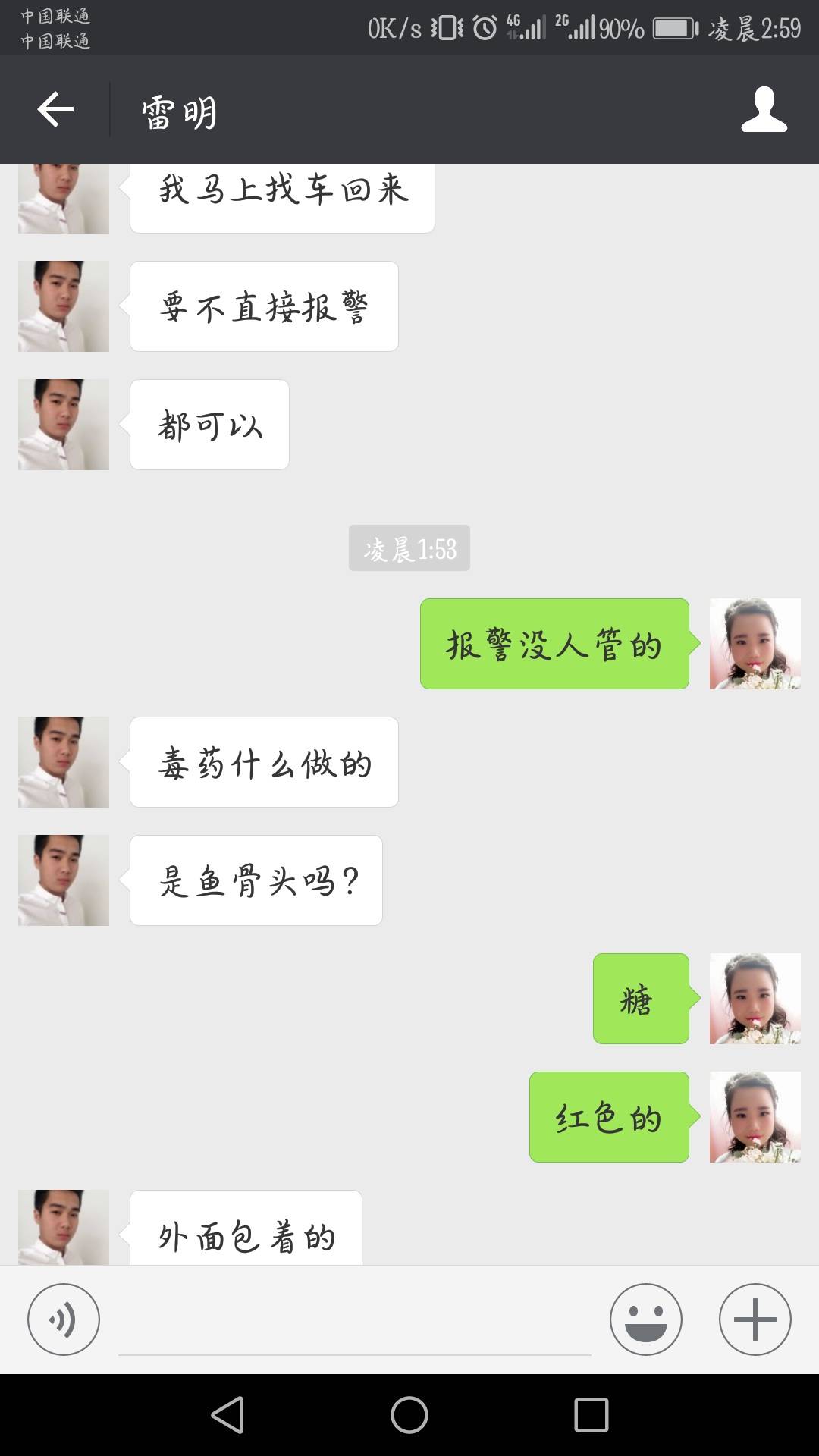Open the plus attachment menu
The height and width of the screenshot is (1456, 819).
click(755, 1319)
